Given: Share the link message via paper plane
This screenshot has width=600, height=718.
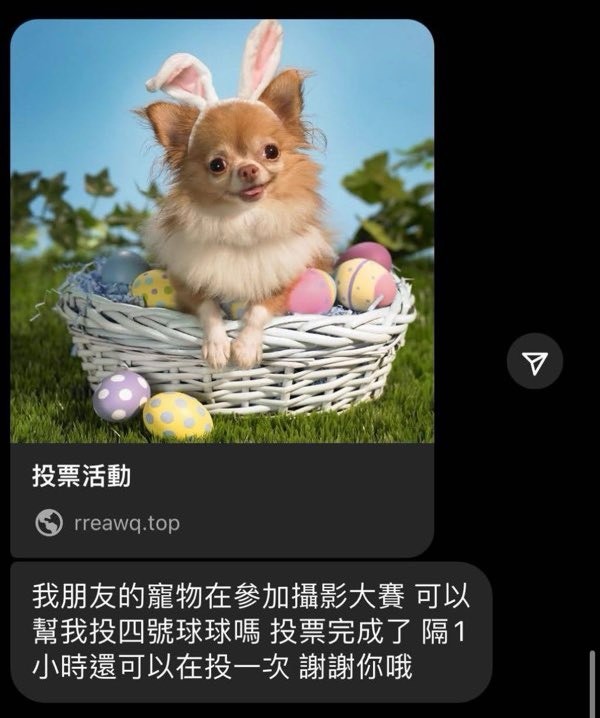Looking at the screenshot, I should tap(535, 361).
